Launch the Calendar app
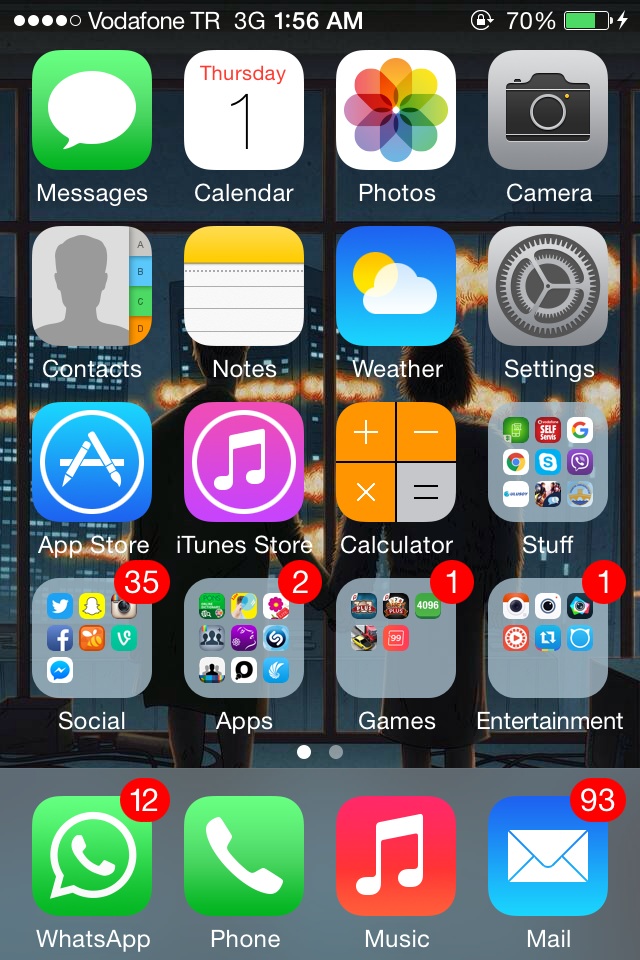Screen dimensions: 640x960 (244, 110)
